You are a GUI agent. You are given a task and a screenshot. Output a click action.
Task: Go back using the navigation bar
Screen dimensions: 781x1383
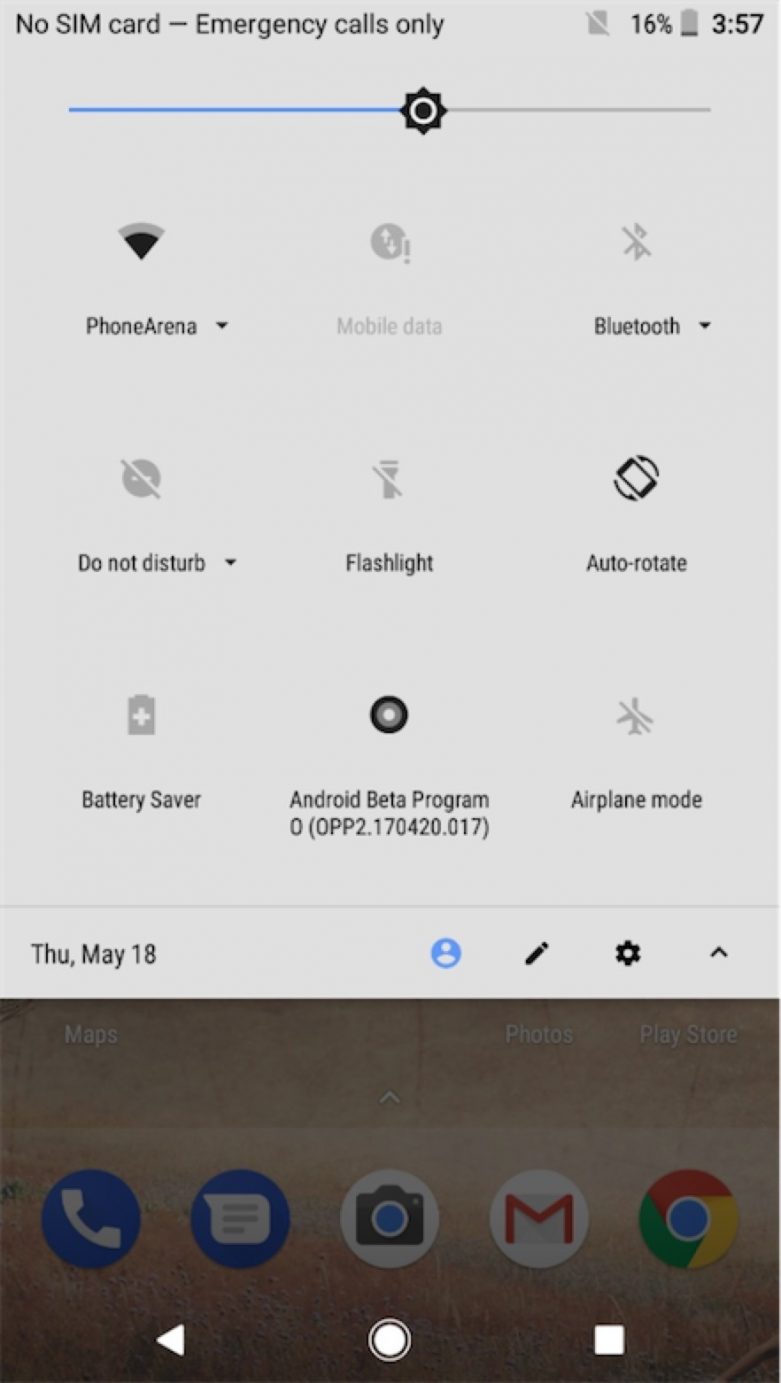tap(170, 1340)
